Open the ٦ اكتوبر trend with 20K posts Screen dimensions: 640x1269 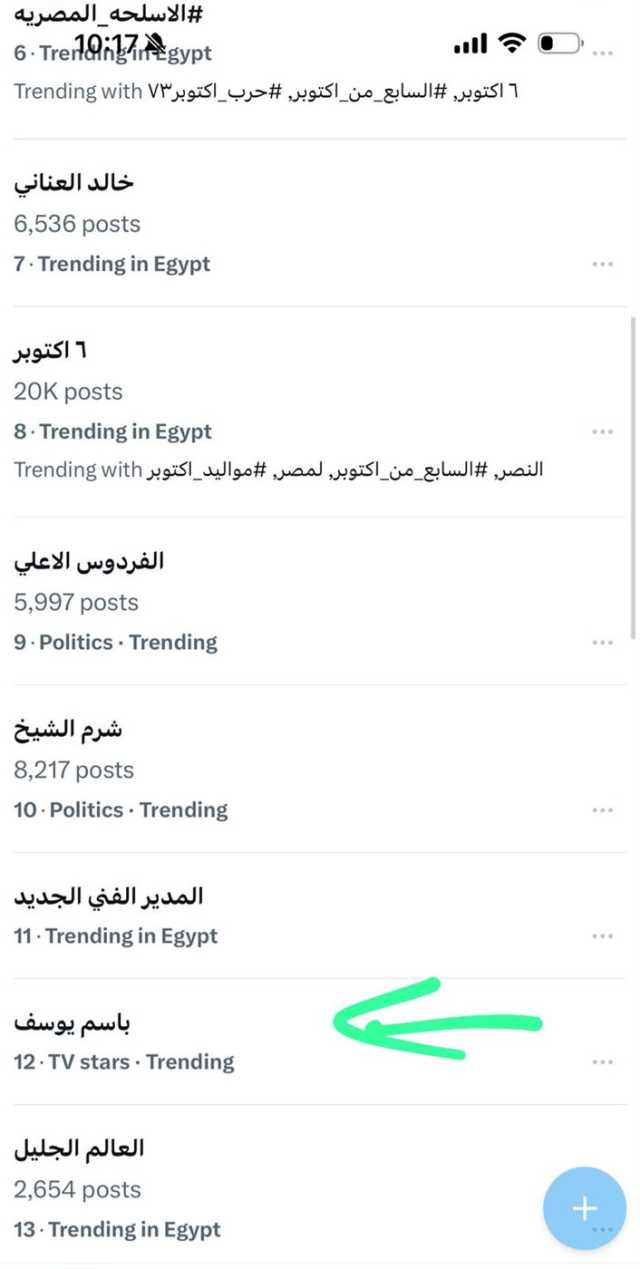50,351
